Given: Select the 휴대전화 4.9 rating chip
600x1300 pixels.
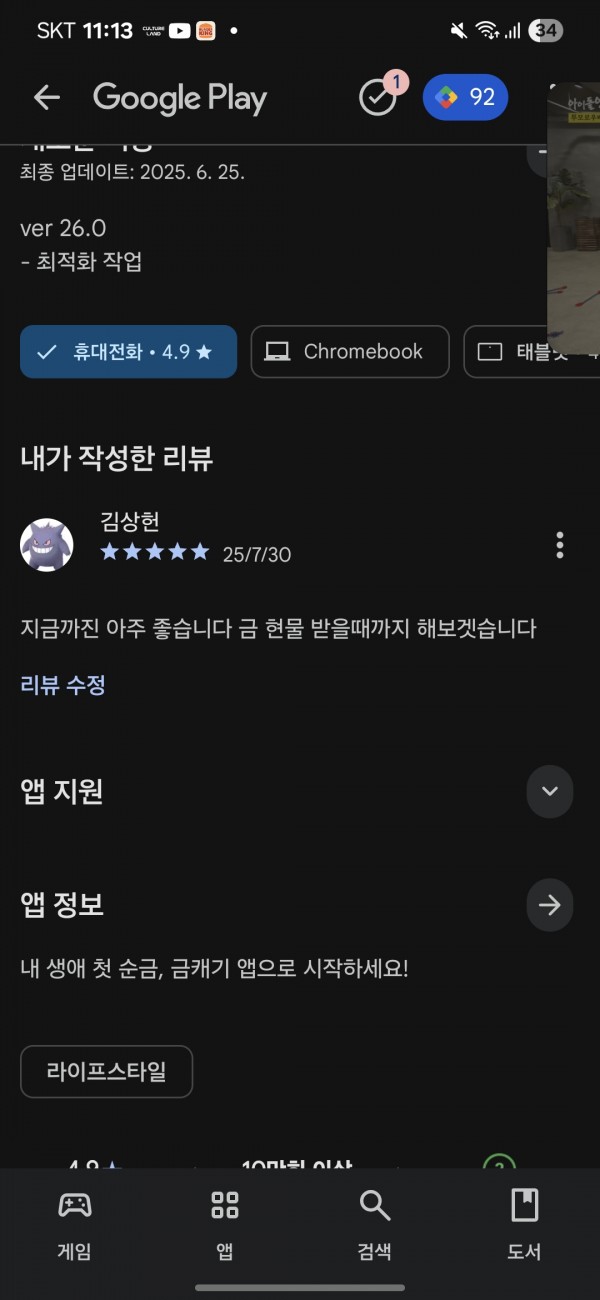Looking at the screenshot, I should click(x=128, y=352).
